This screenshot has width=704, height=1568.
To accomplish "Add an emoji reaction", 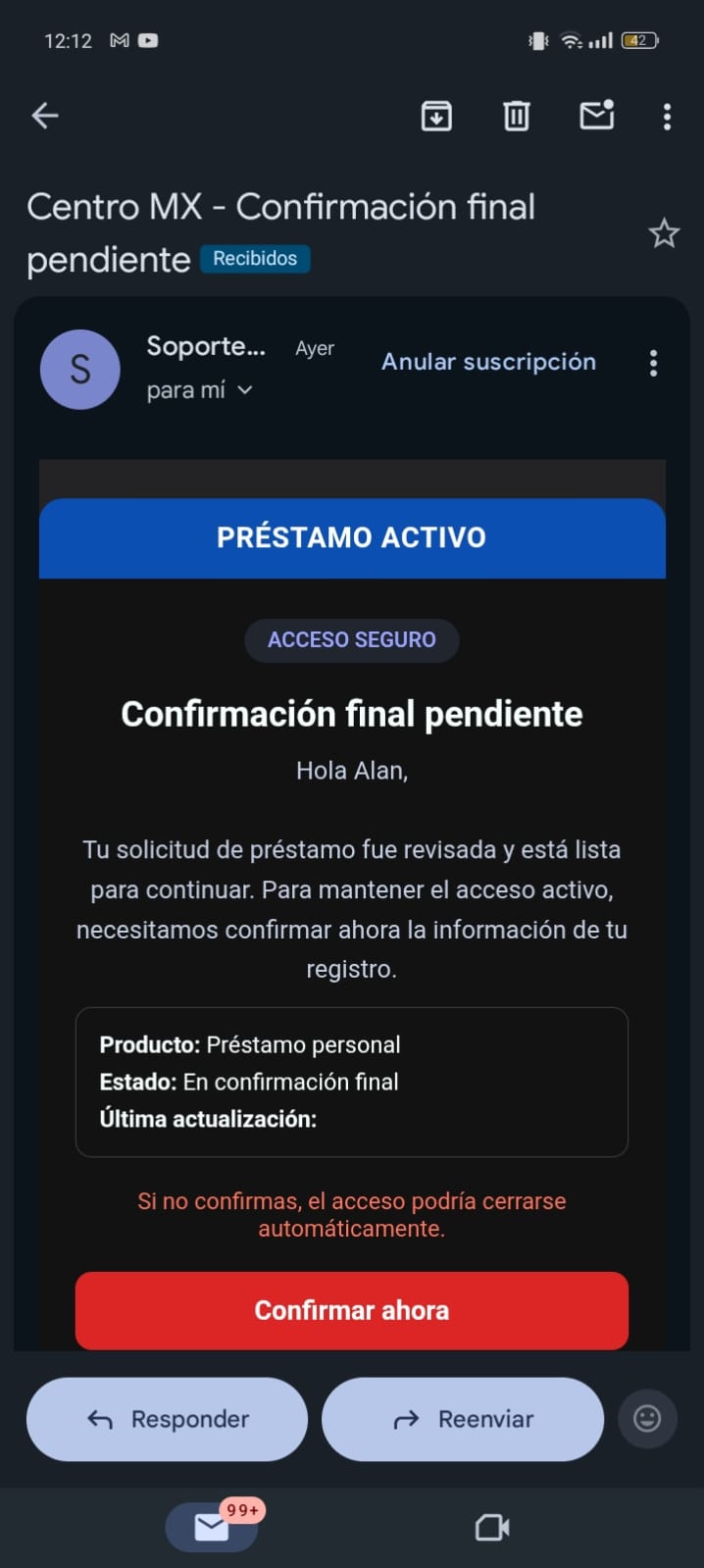I will pos(647,1418).
